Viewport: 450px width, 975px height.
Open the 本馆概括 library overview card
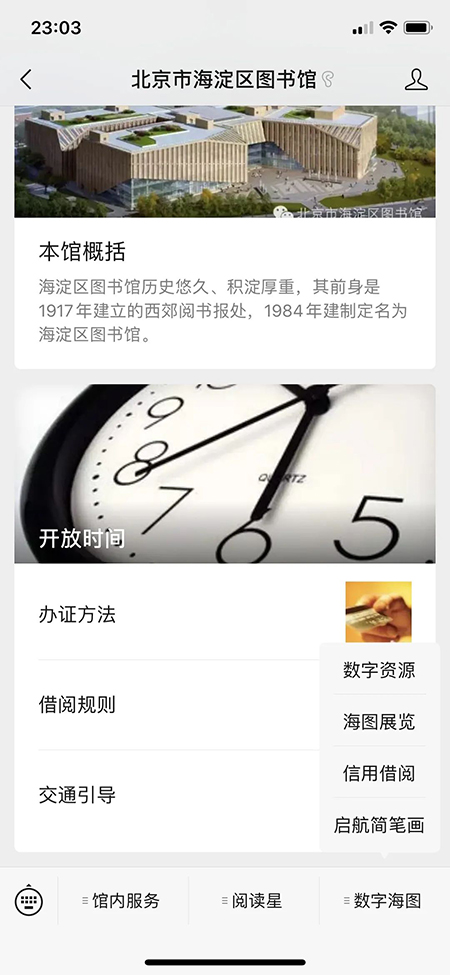coord(225,237)
